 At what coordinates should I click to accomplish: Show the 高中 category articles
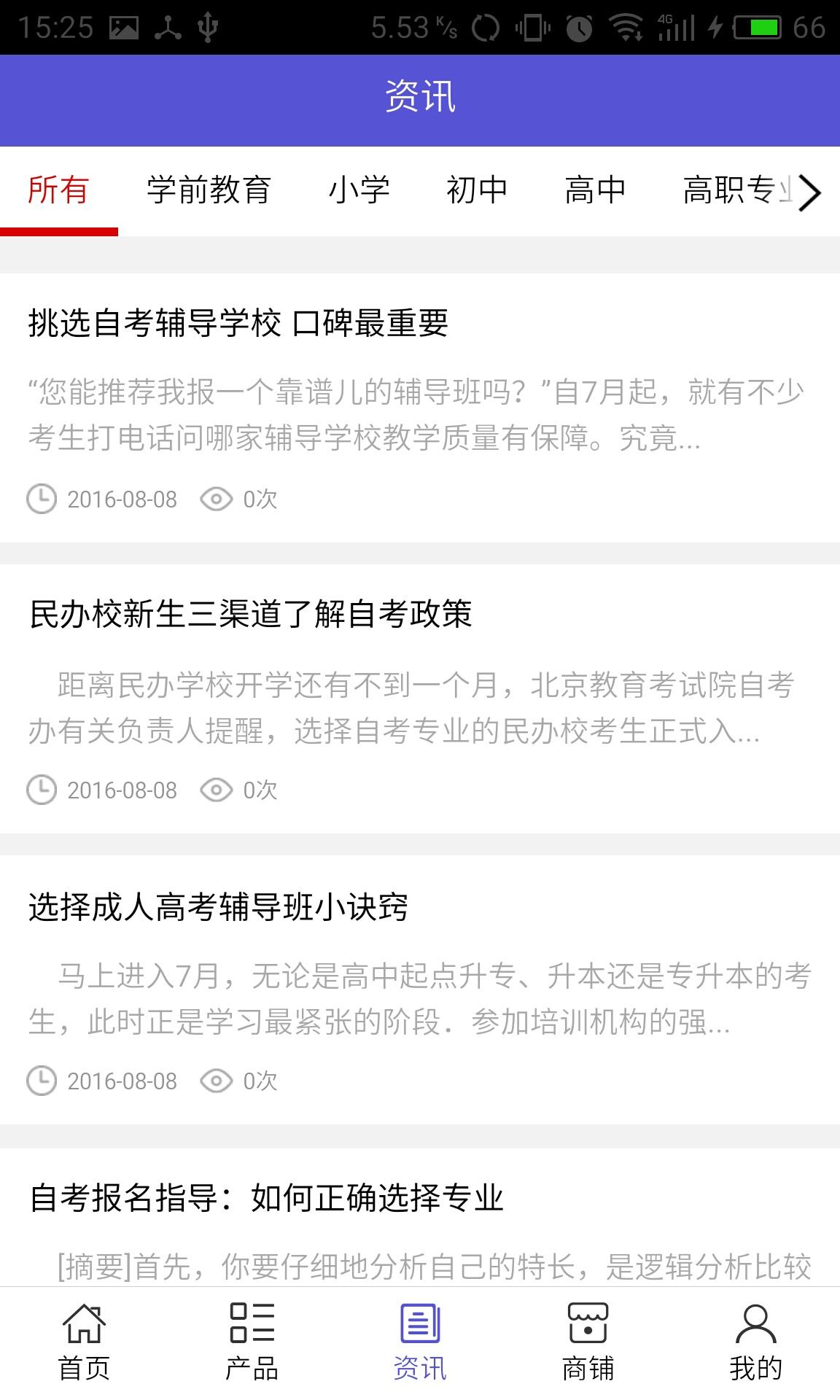pyautogui.click(x=595, y=191)
